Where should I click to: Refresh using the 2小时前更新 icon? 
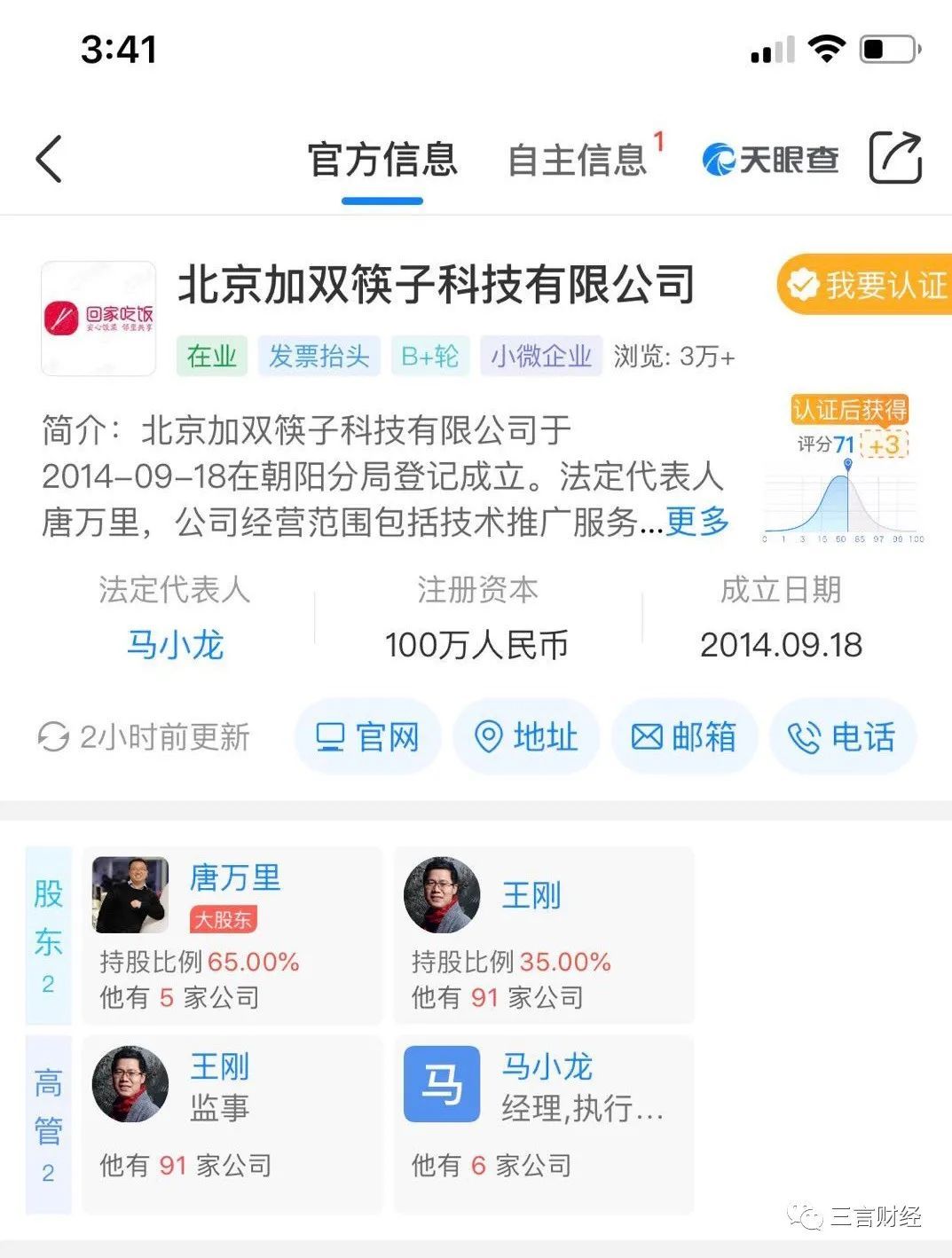pyautogui.click(x=53, y=736)
